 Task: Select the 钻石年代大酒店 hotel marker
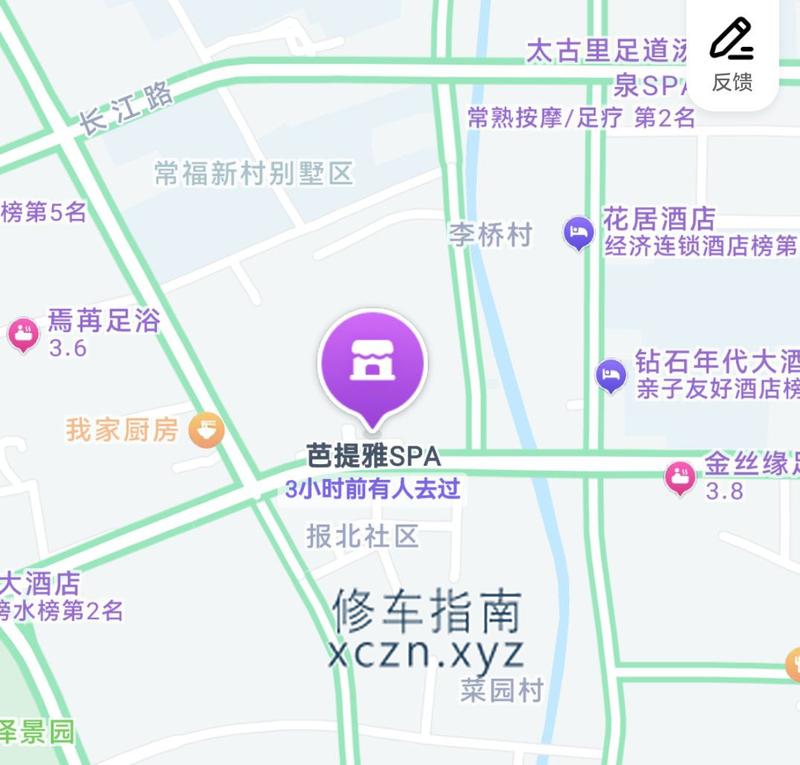(x=610, y=376)
